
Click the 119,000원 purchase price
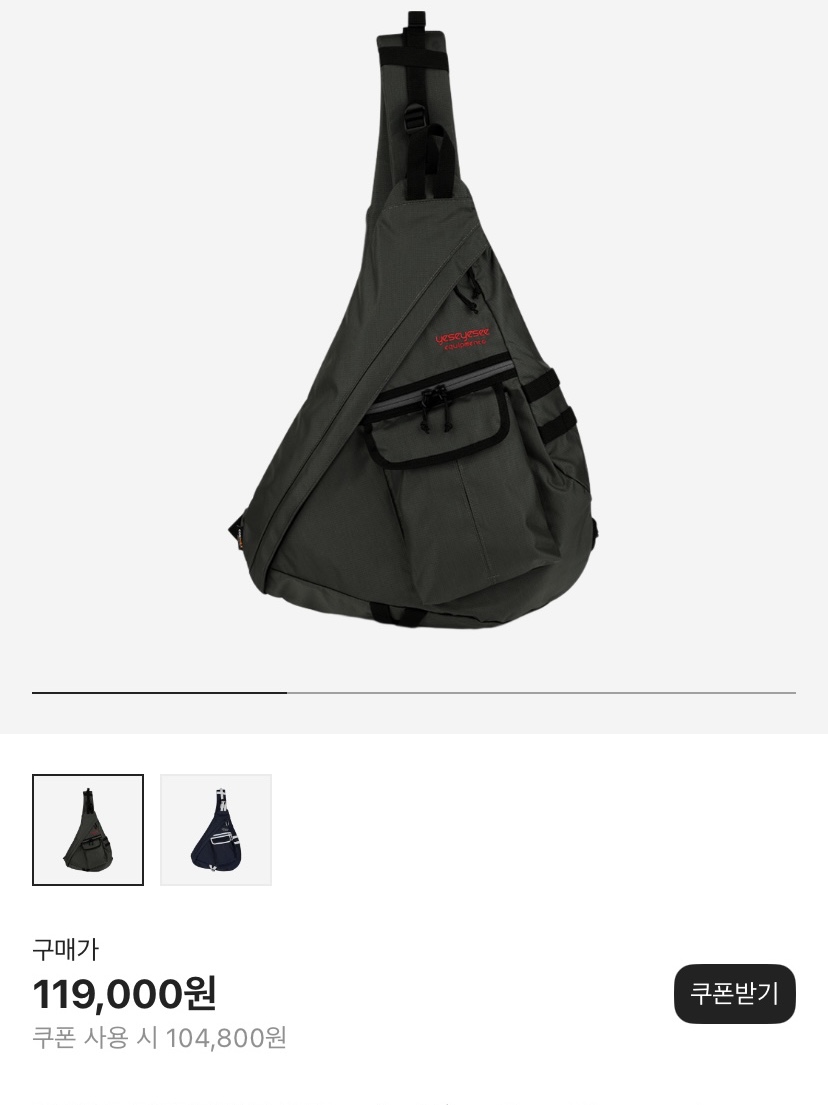pyautogui.click(x=124, y=994)
